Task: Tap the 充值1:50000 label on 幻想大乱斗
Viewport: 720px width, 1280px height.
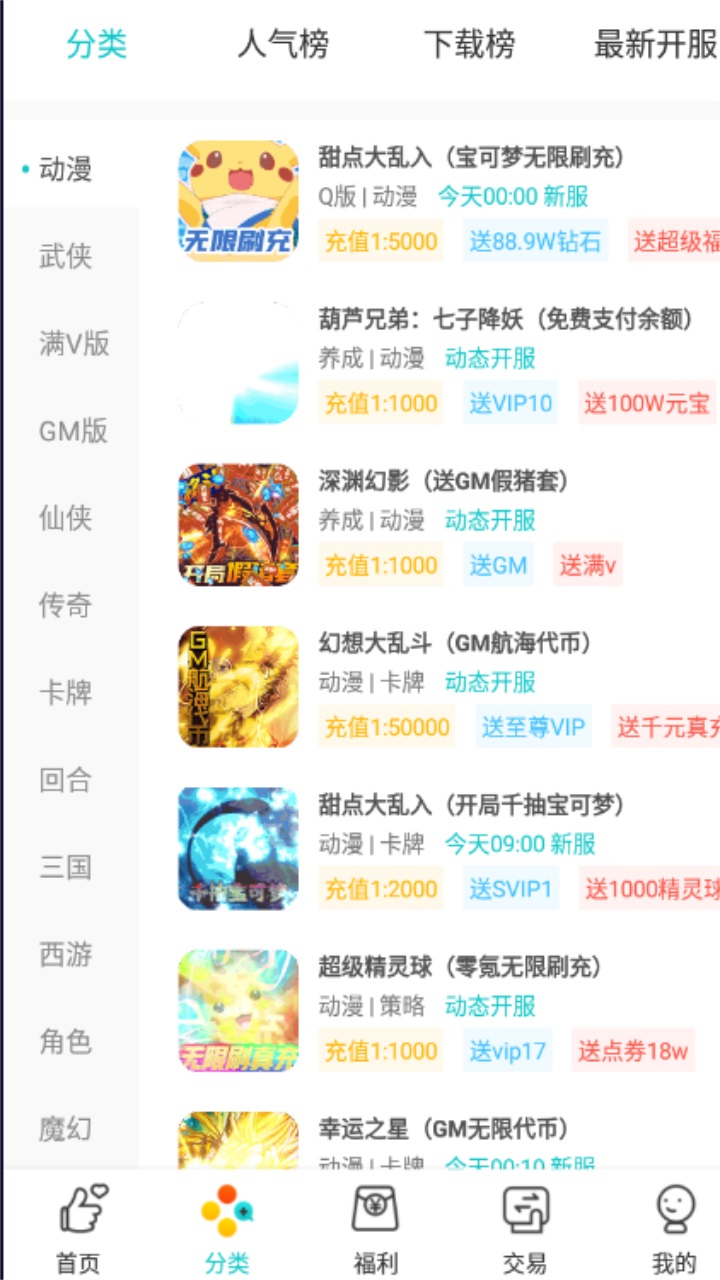Action: point(381,727)
